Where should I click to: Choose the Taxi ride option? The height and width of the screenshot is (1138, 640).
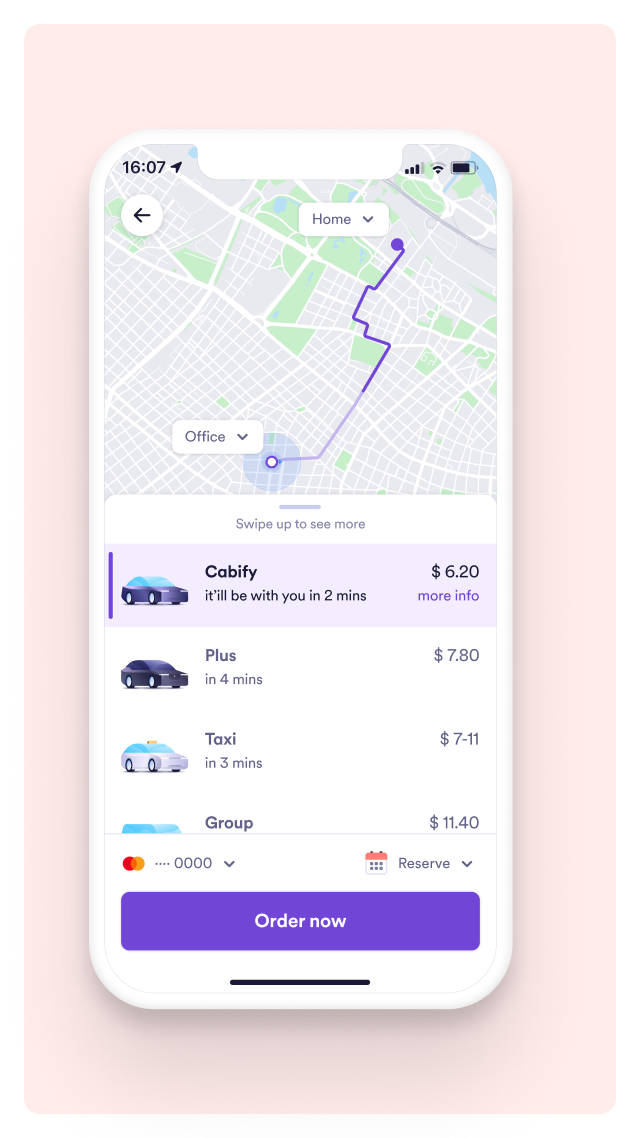pos(300,751)
